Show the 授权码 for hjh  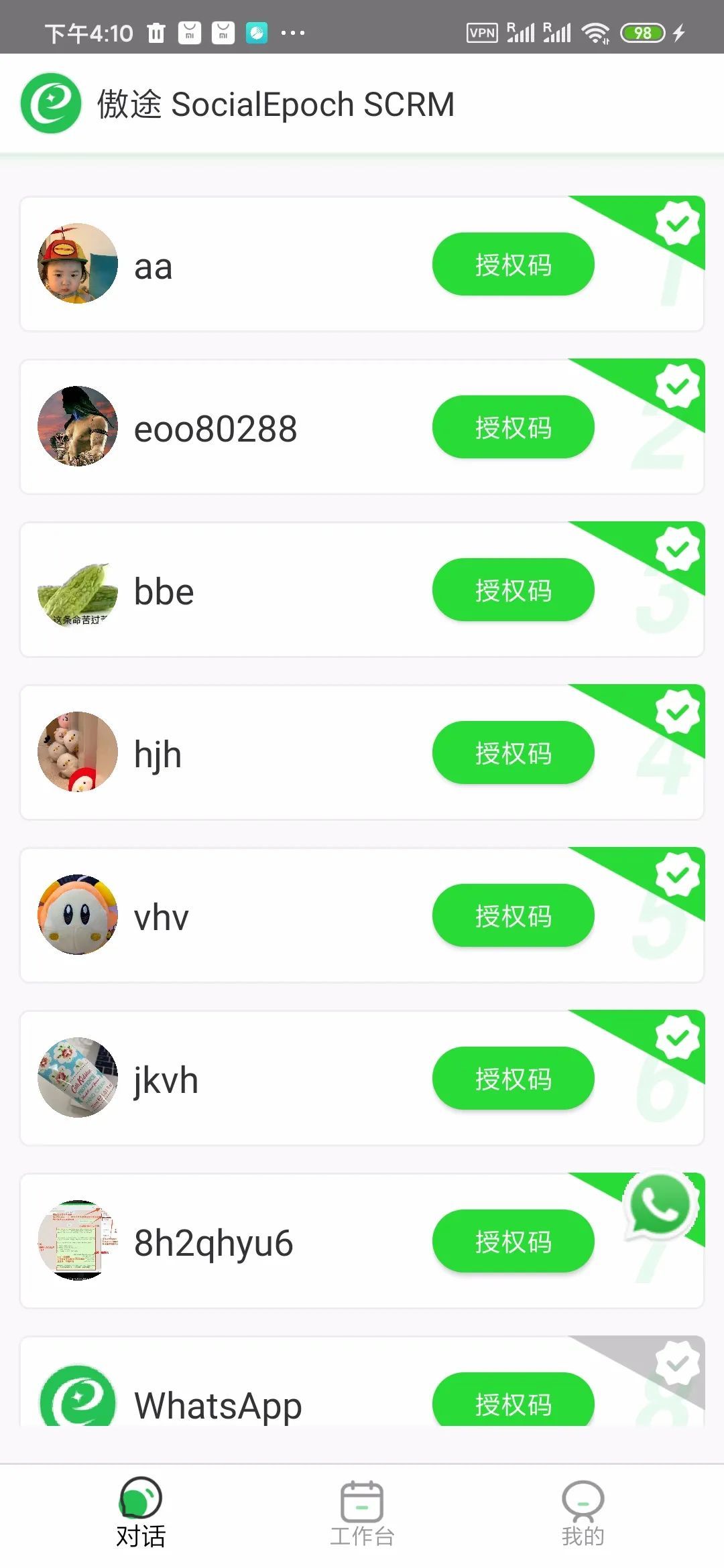513,753
